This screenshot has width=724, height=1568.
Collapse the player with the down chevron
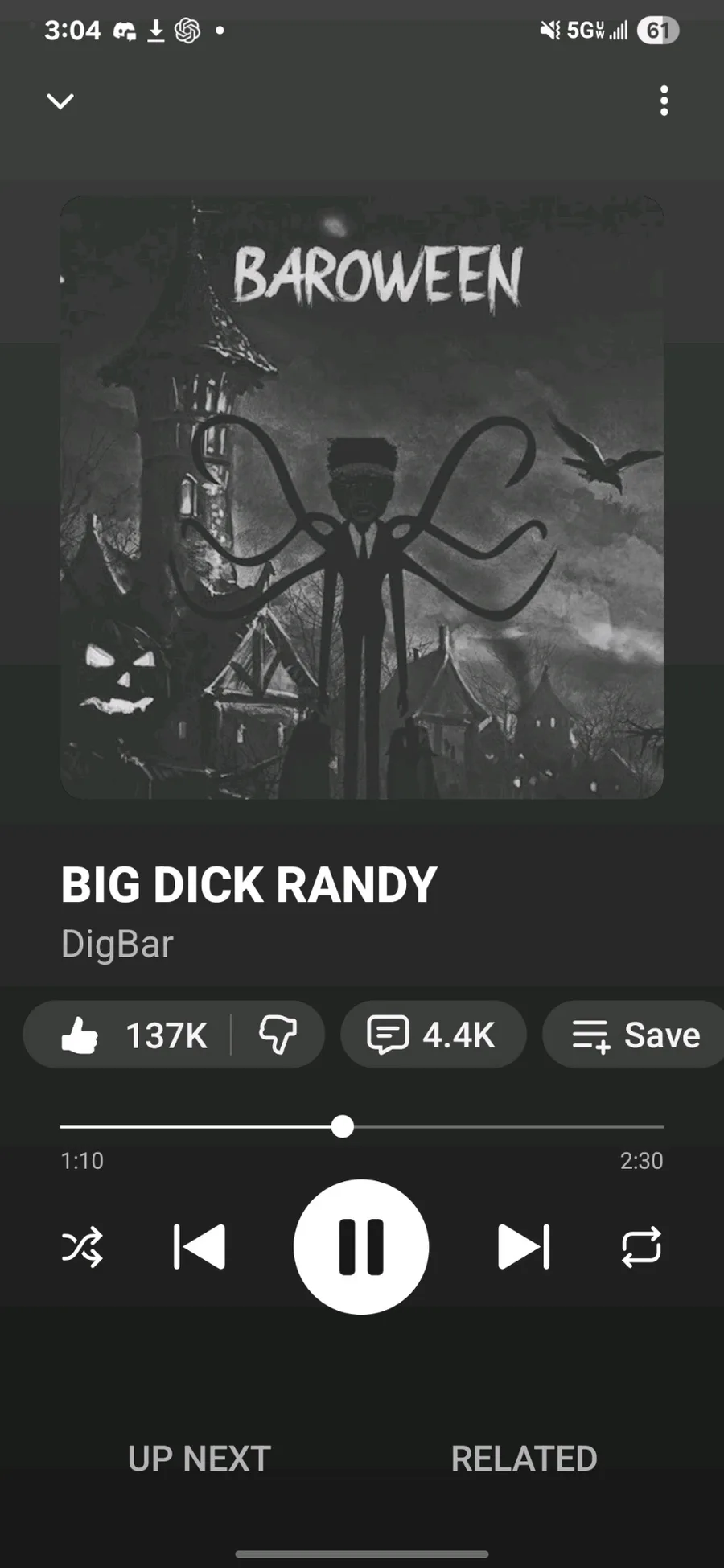click(x=60, y=101)
